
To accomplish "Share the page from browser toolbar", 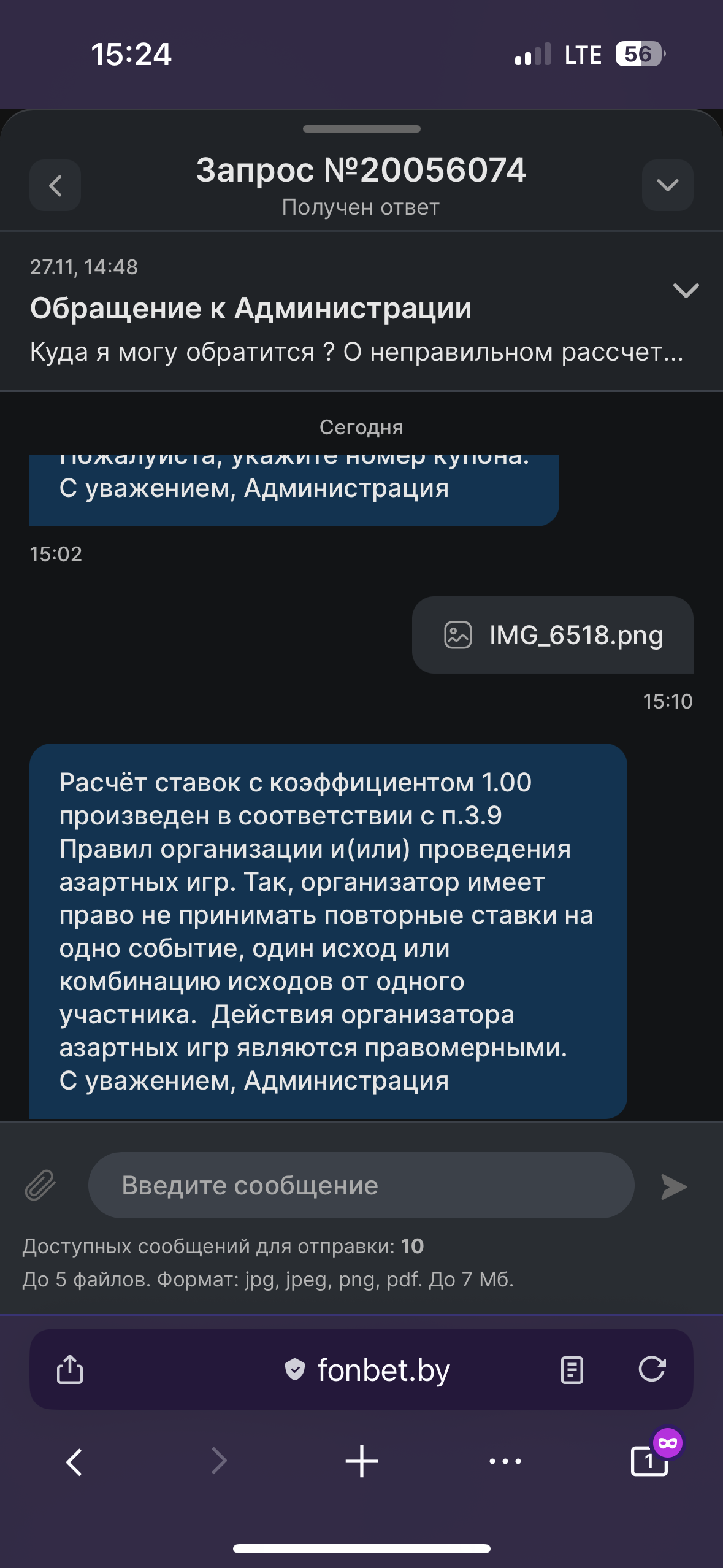I will coord(70,1369).
